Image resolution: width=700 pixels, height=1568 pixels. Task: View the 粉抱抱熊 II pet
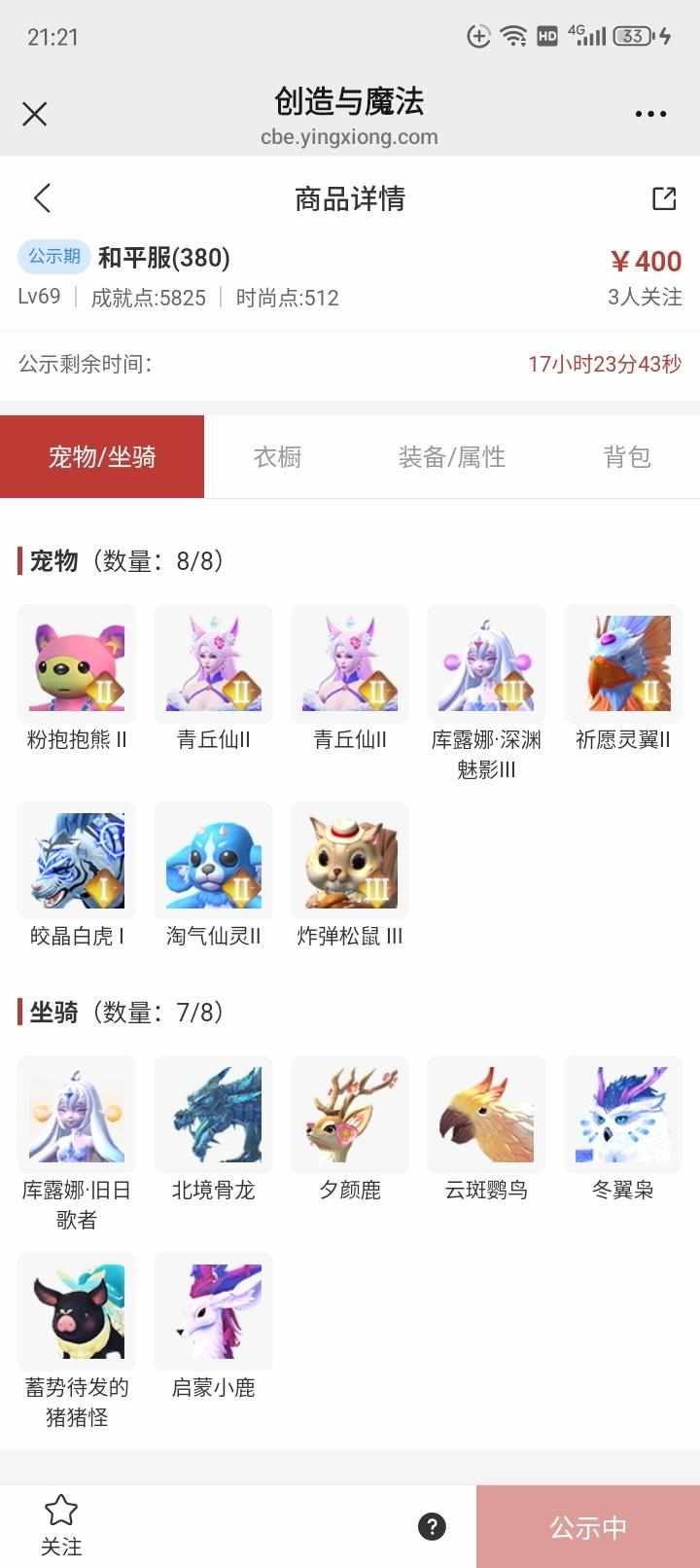tap(77, 664)
